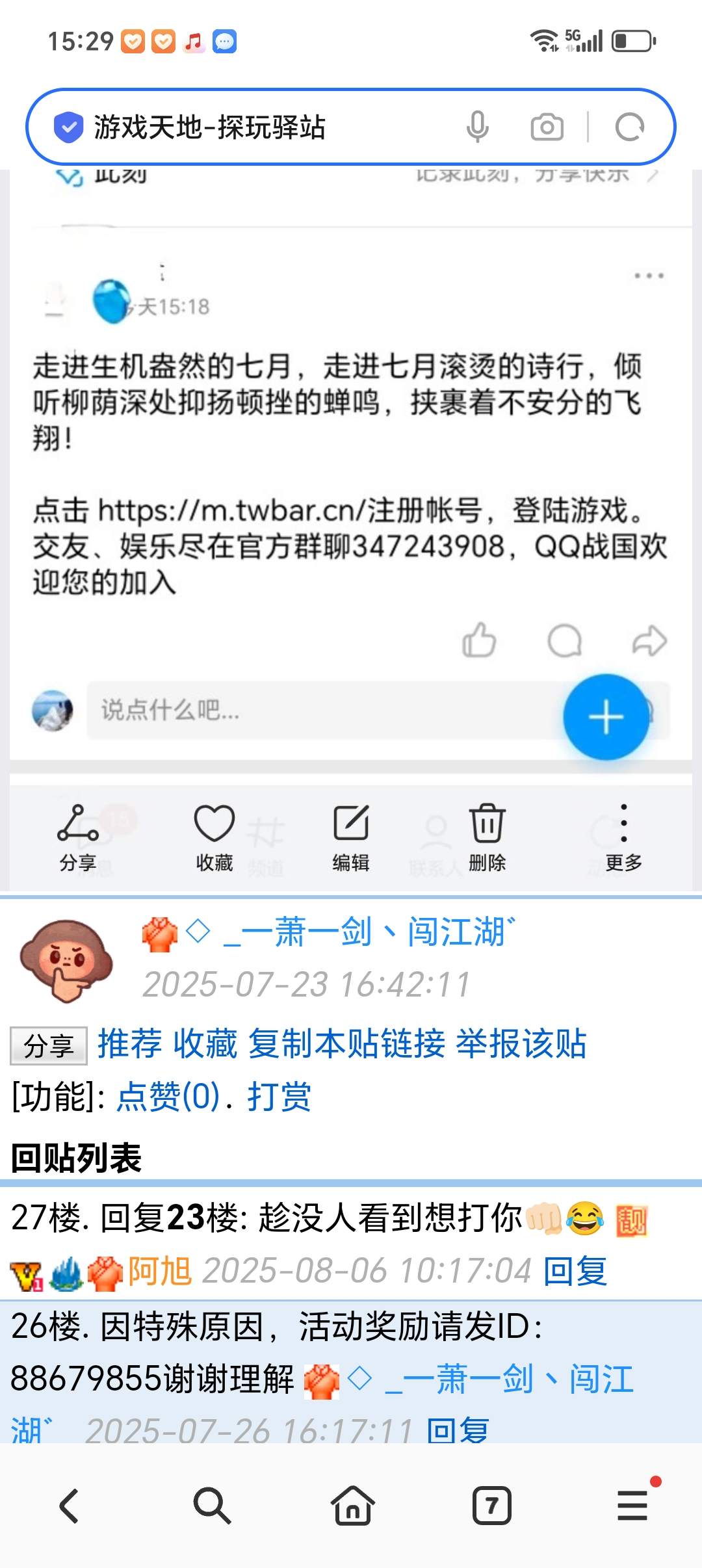
Task: Open camera search in the address bar
Action: (547, 127)
